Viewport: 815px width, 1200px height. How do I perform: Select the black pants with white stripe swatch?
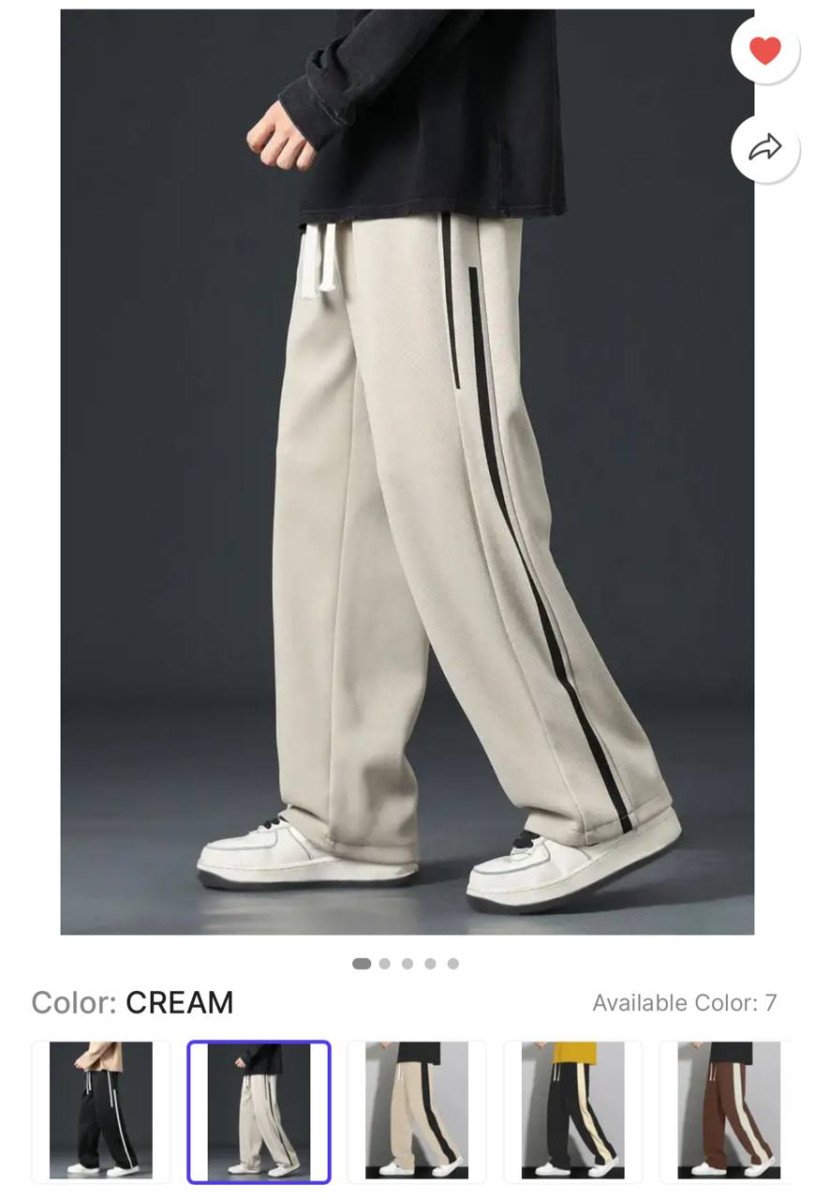[101, 1110]
